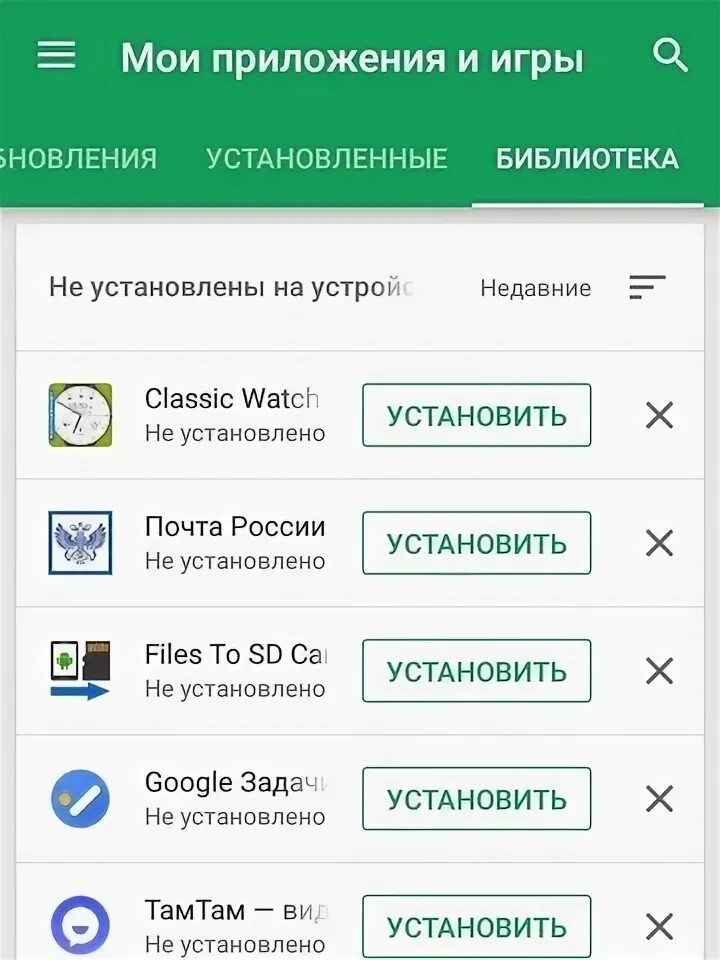Remove Classic Watch from library

click(x=659, y=415)
